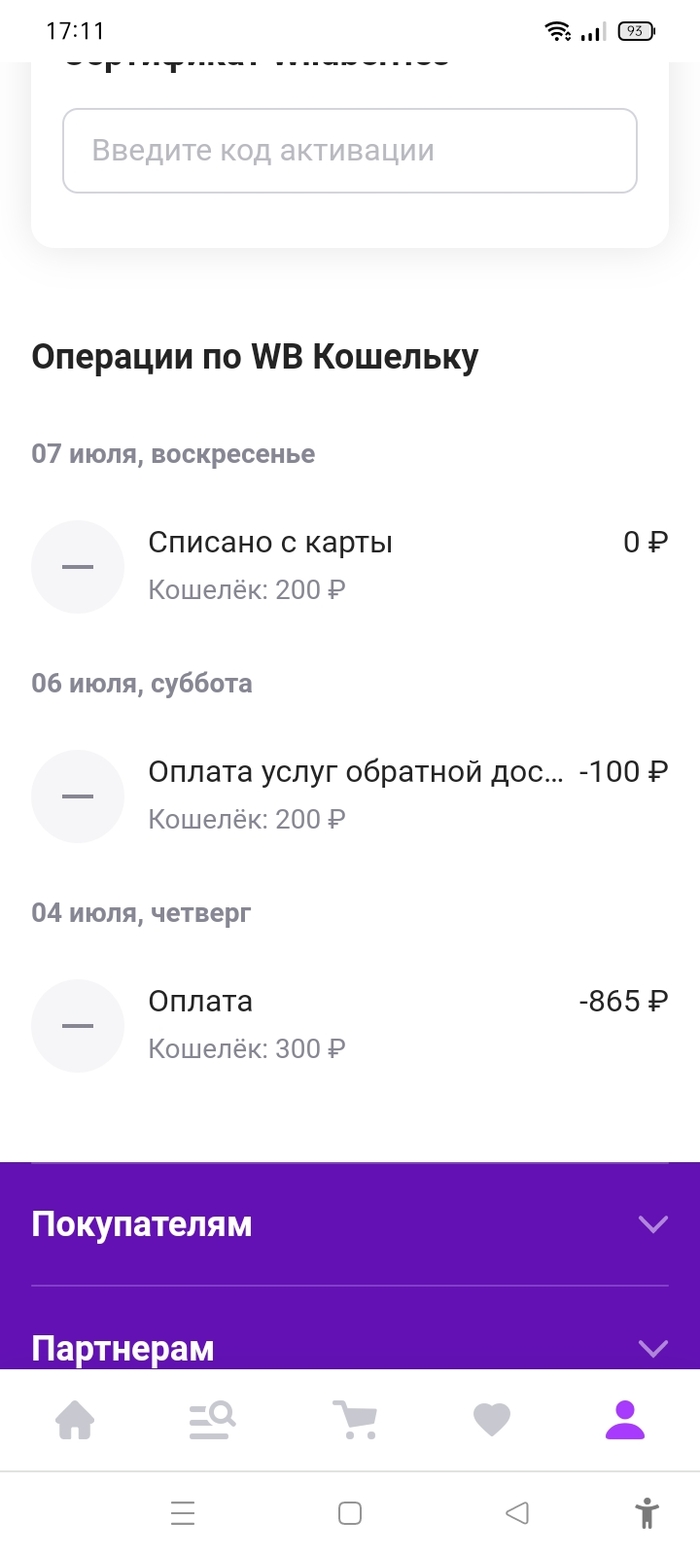
Task: Tap the system home button
Action: (x=350, y=1513)
